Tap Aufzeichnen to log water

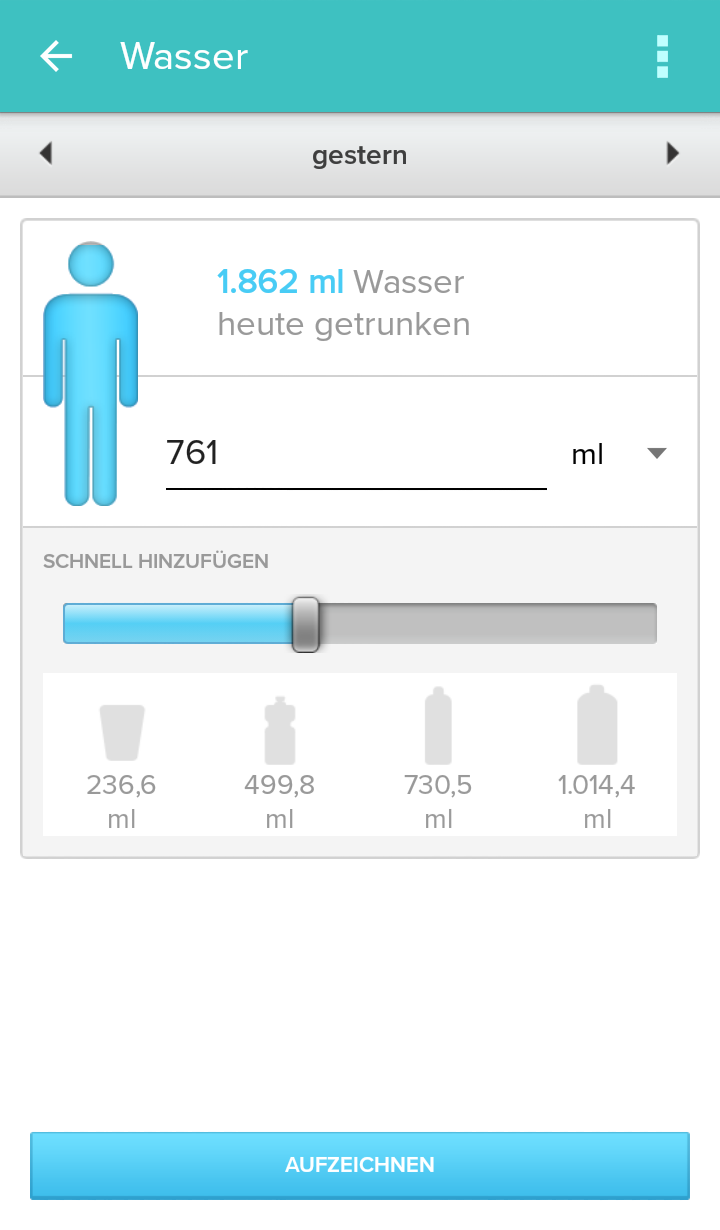[360, 1165]
